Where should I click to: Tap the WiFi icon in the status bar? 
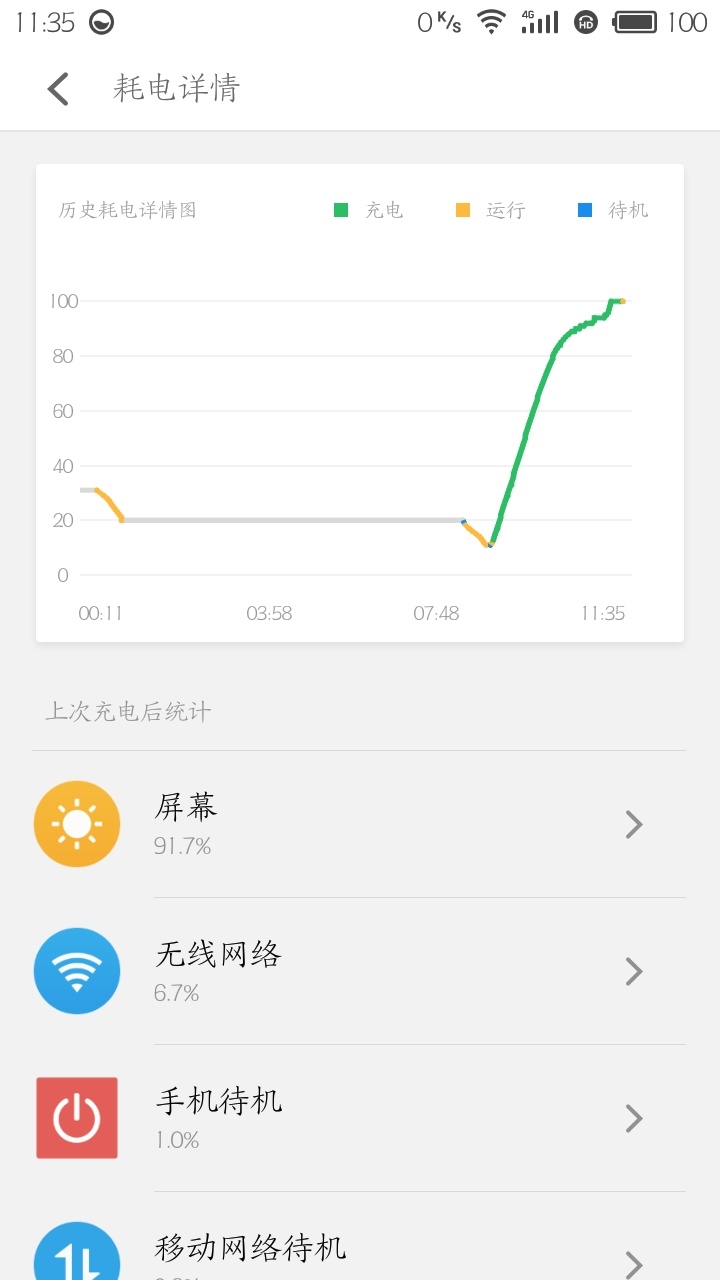pos(493,20)
